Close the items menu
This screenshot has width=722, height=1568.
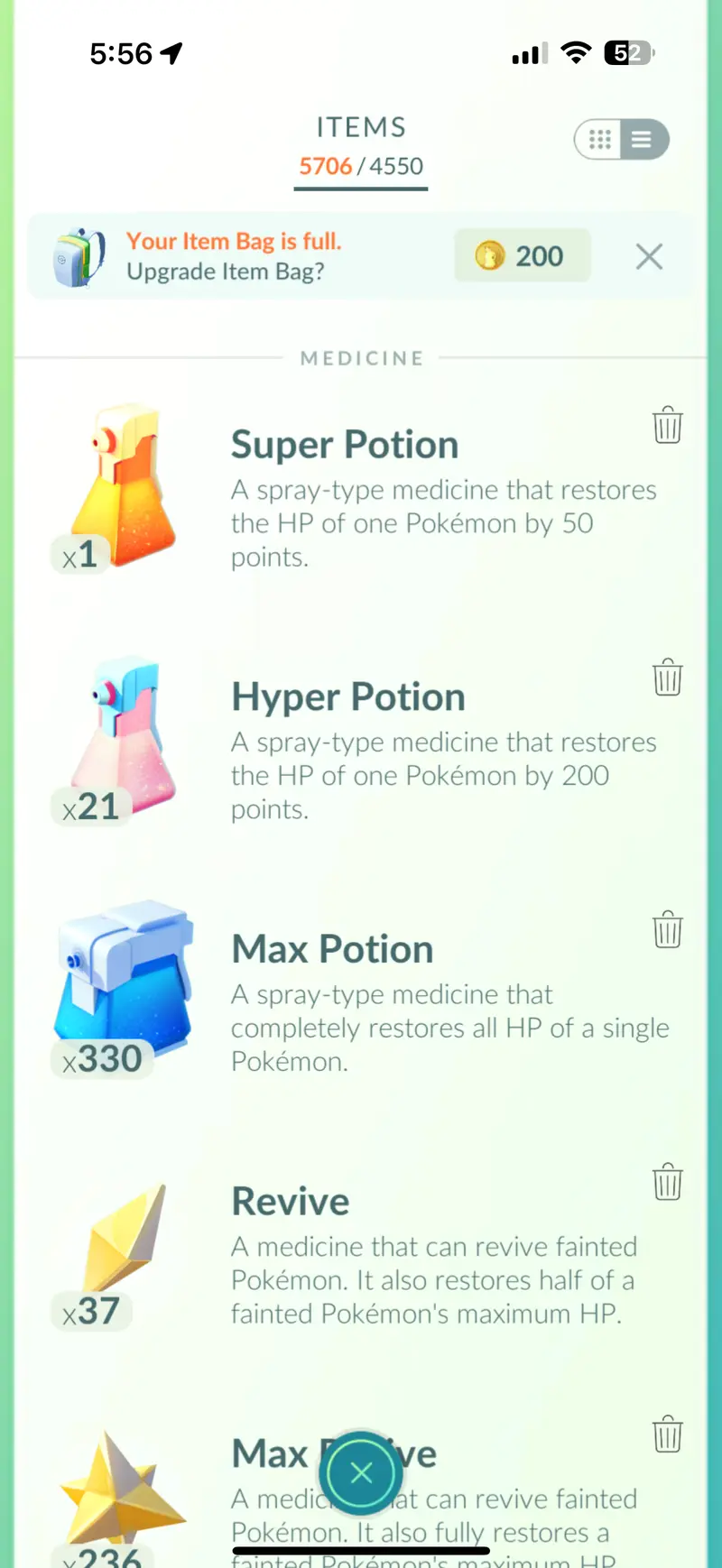[361, 1473]
